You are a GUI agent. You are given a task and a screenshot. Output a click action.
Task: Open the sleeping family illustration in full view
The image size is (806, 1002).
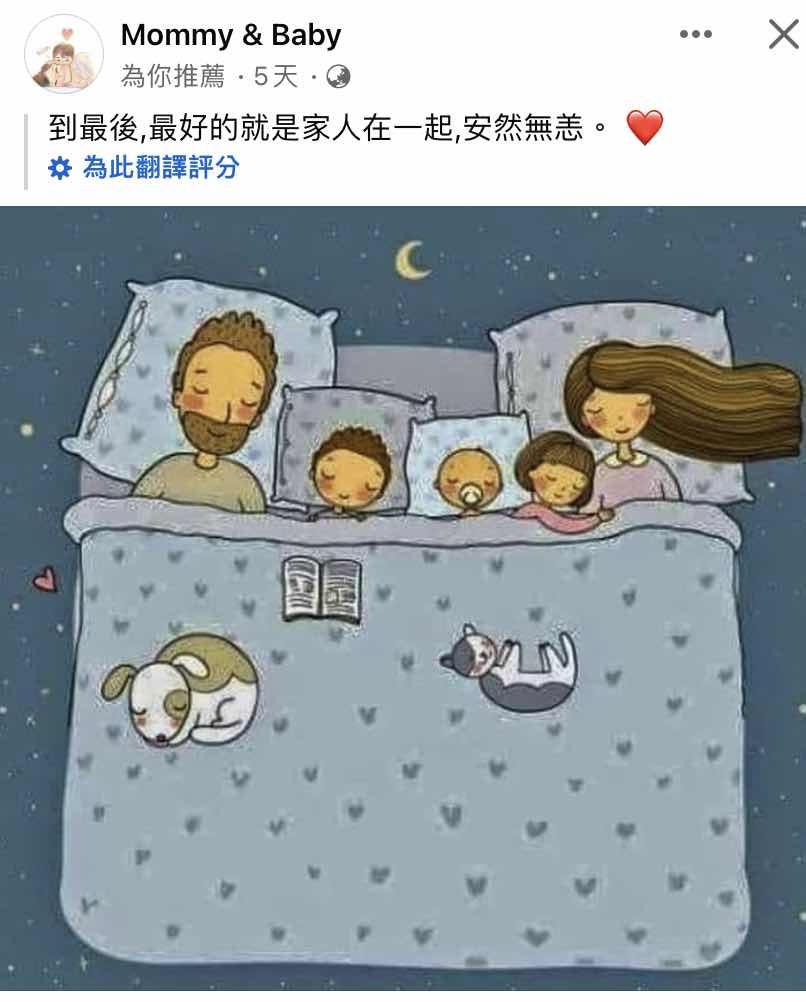[x=403, y=600]
